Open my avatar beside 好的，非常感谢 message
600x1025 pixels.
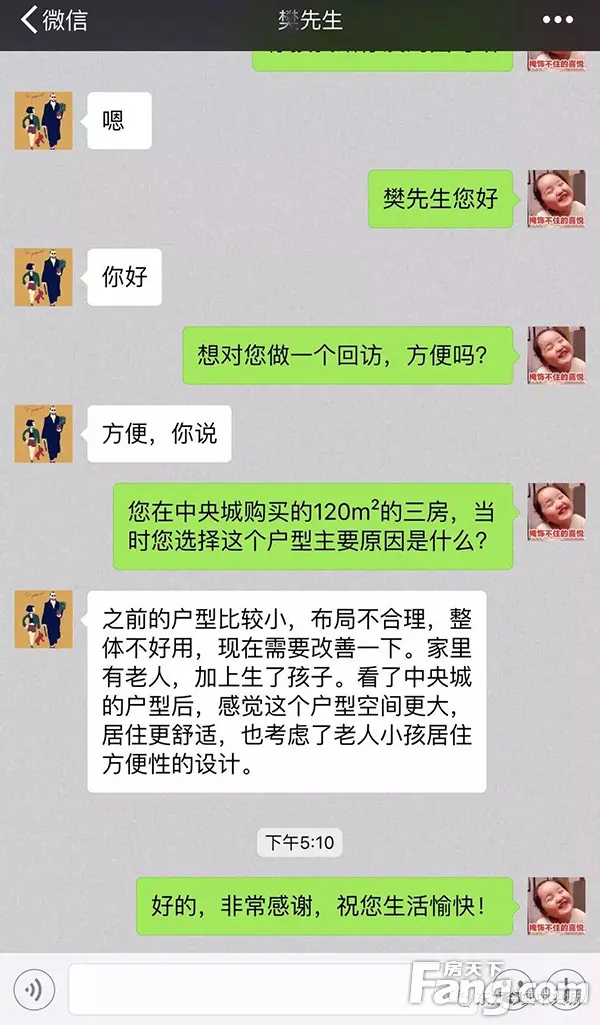point(556,907)
